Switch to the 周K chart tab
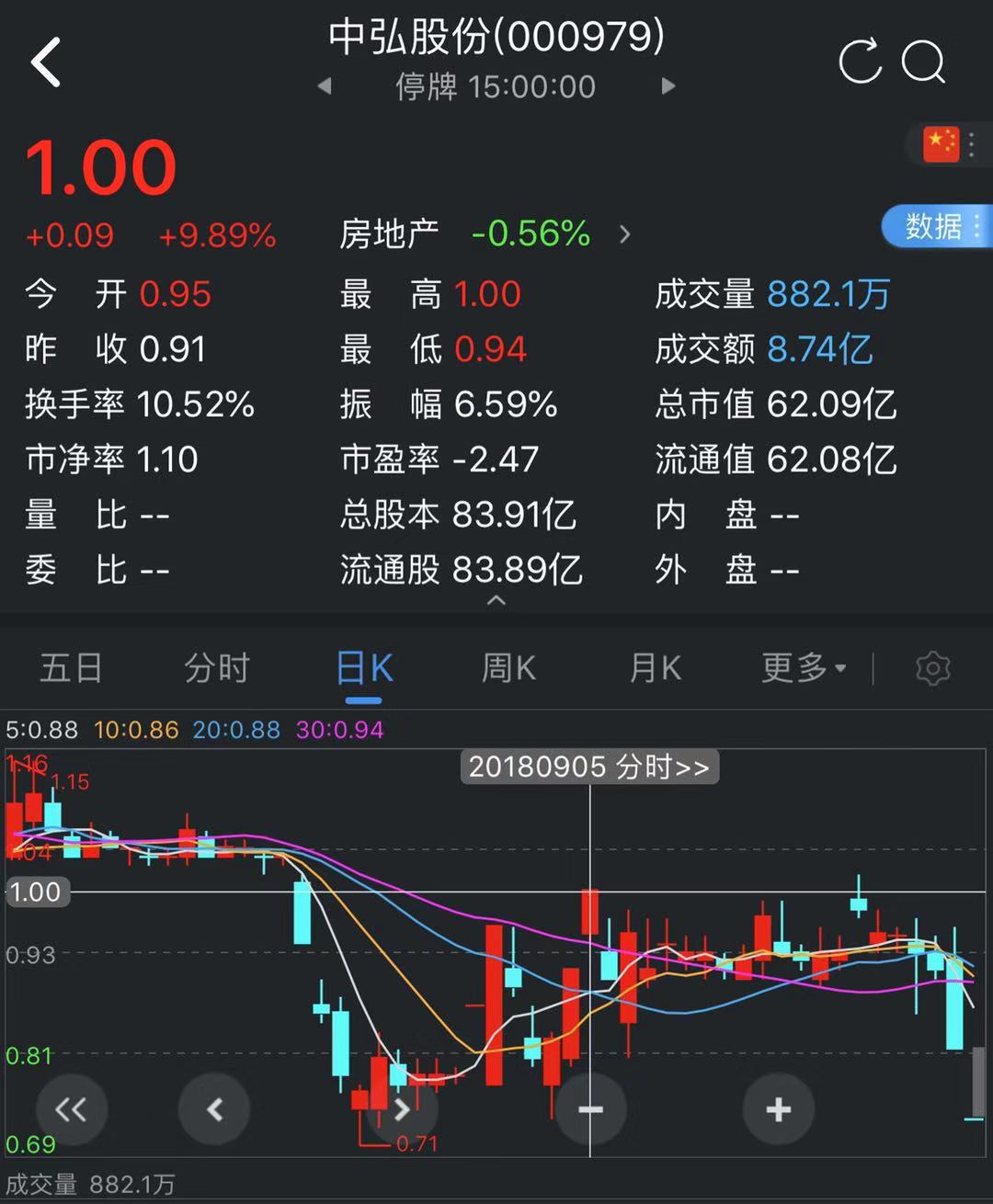This screenshot has height=1204, width=993. point(508,668)
